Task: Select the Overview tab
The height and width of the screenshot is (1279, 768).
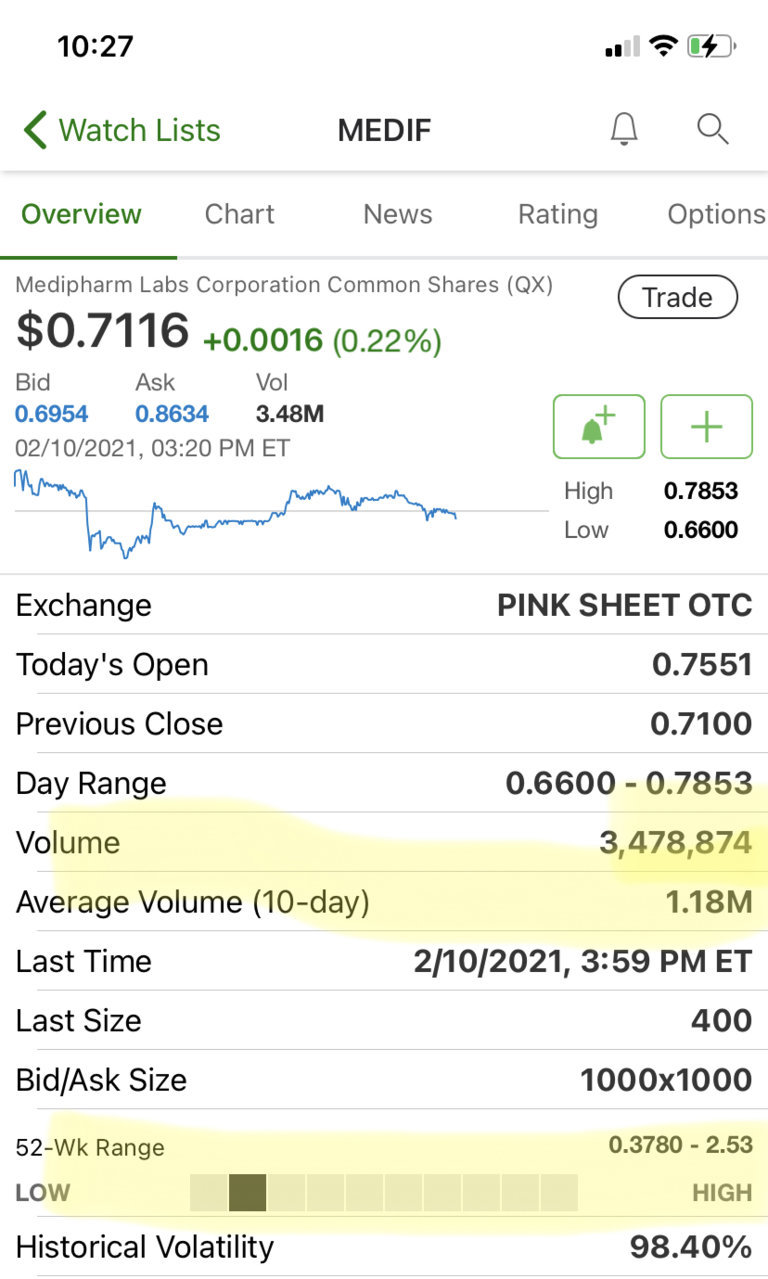Action: point(82,214)
